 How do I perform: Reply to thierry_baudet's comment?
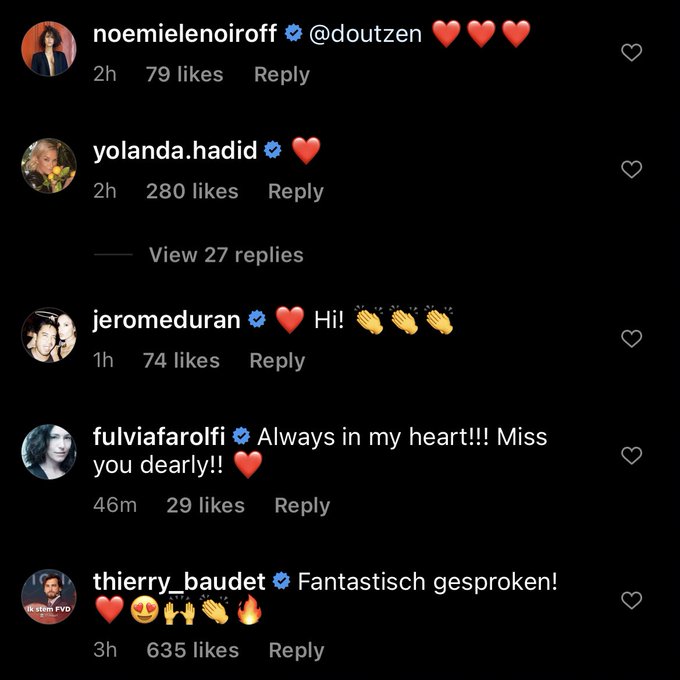(296, 650)
